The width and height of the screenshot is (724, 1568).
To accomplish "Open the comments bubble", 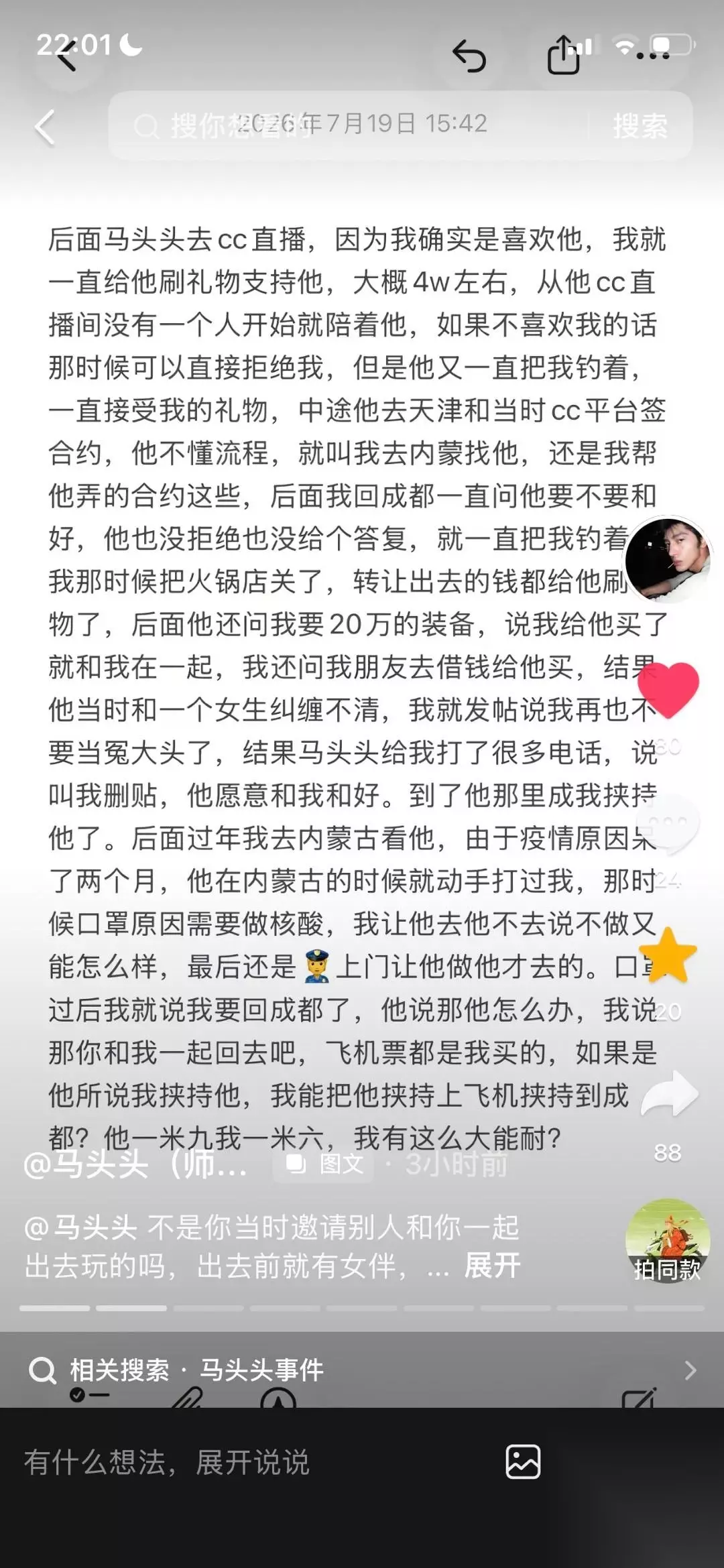I will coord(668,824).
